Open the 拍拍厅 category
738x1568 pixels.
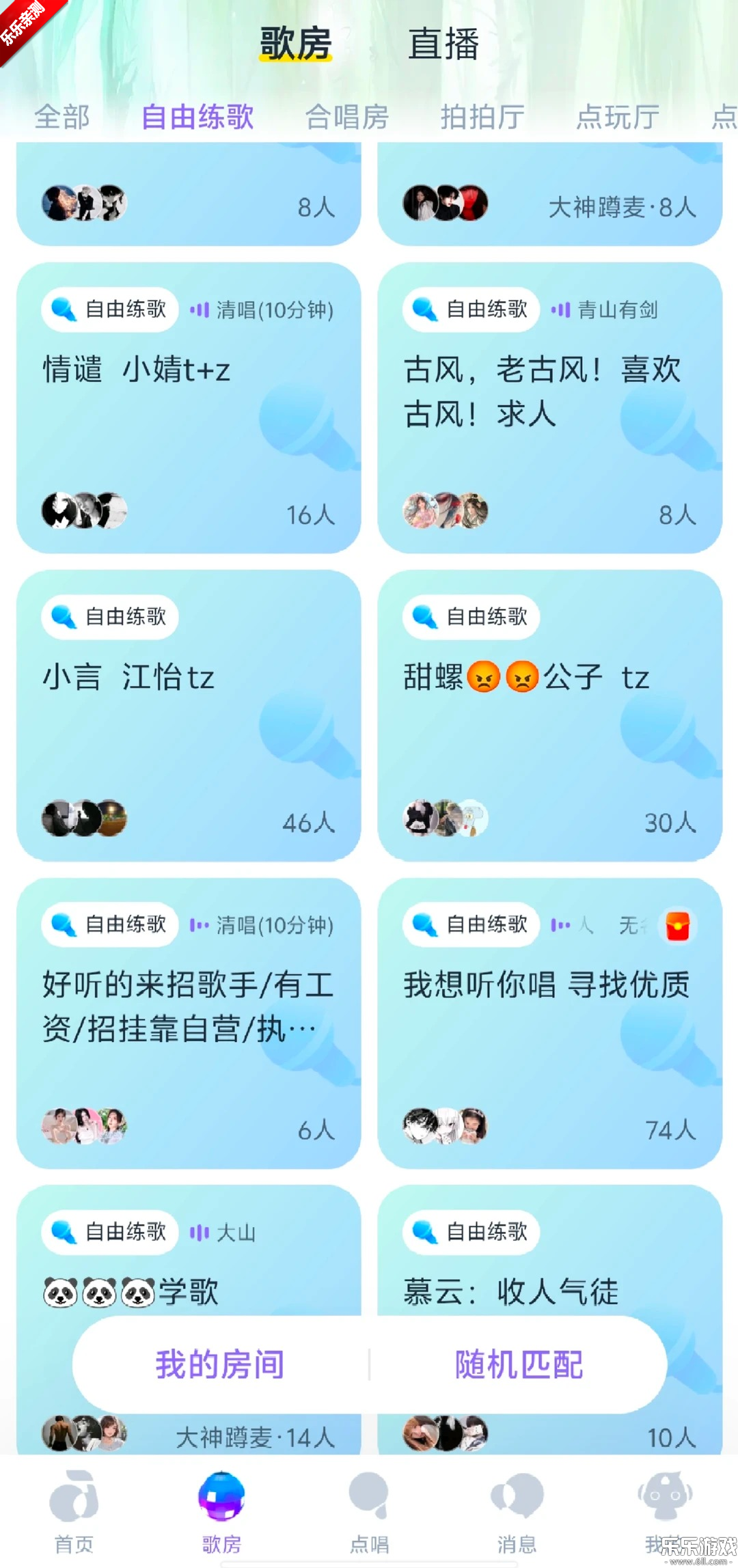[x=482, y=116]
